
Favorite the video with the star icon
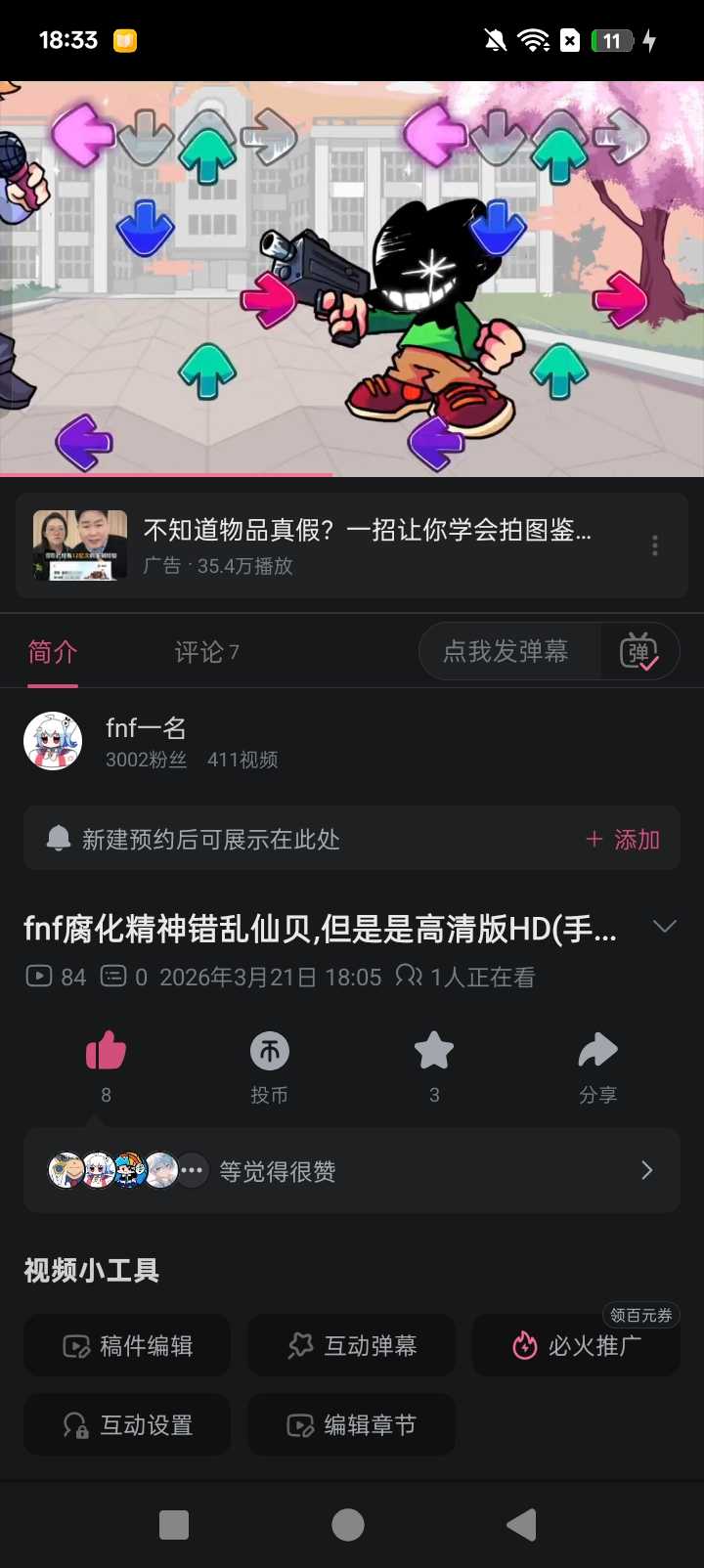(x=434, y=1053)
